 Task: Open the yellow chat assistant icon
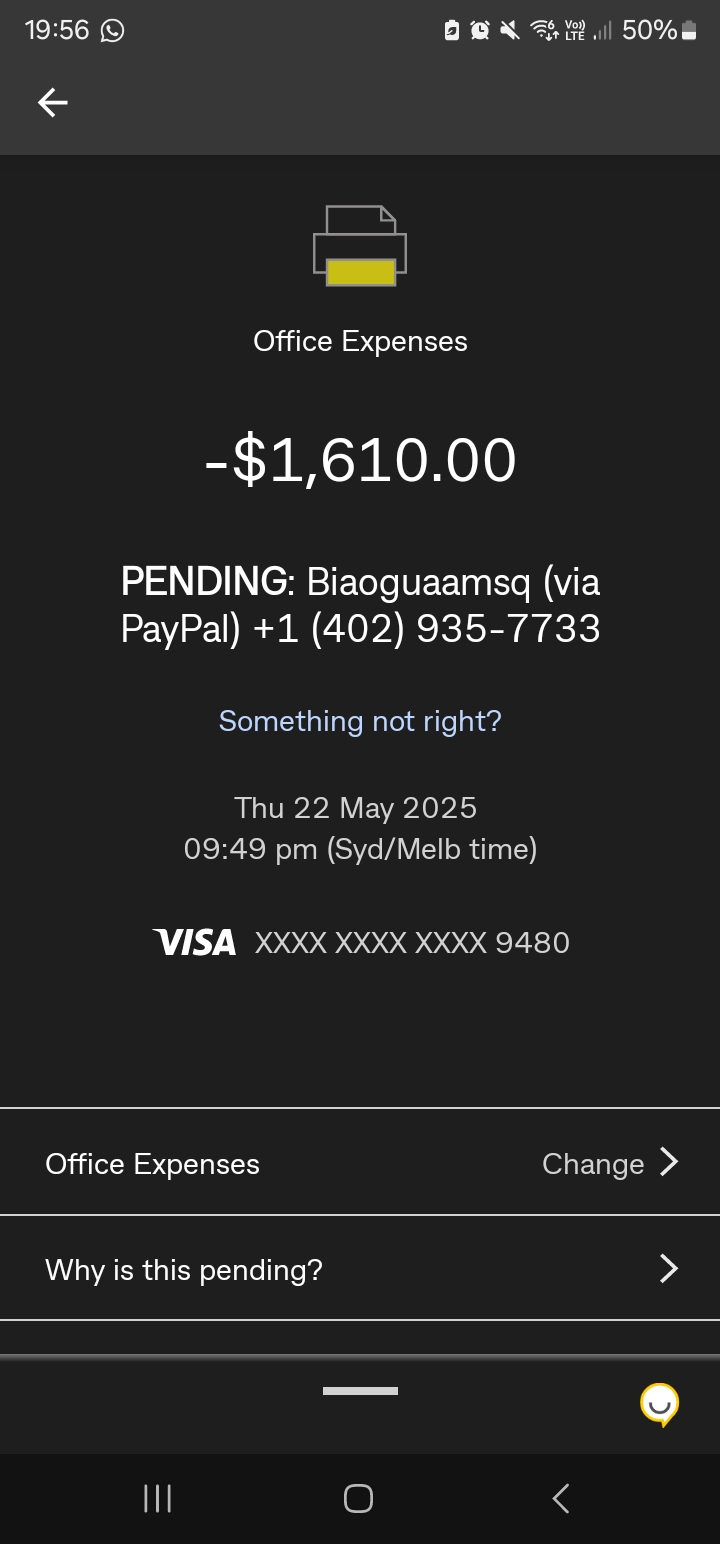(659, 1405)
